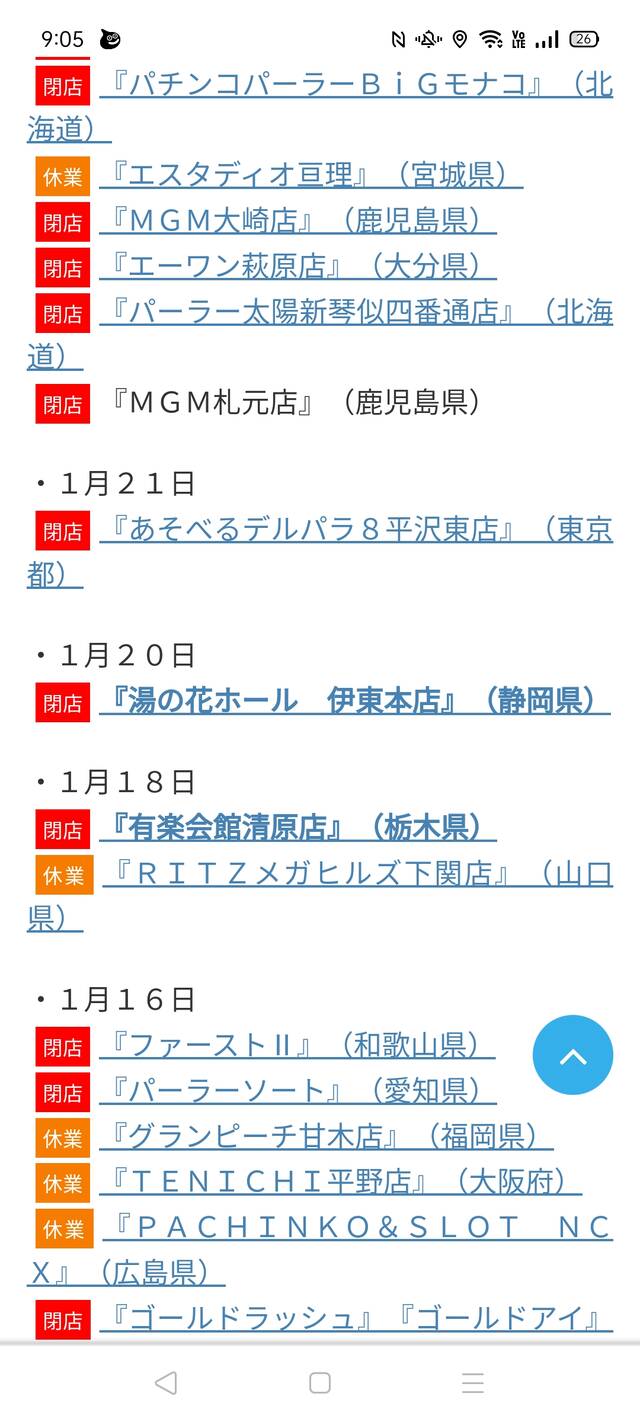
Task: Open 有楽会館清原店 (栃木県) link
Action: (297, 828)
